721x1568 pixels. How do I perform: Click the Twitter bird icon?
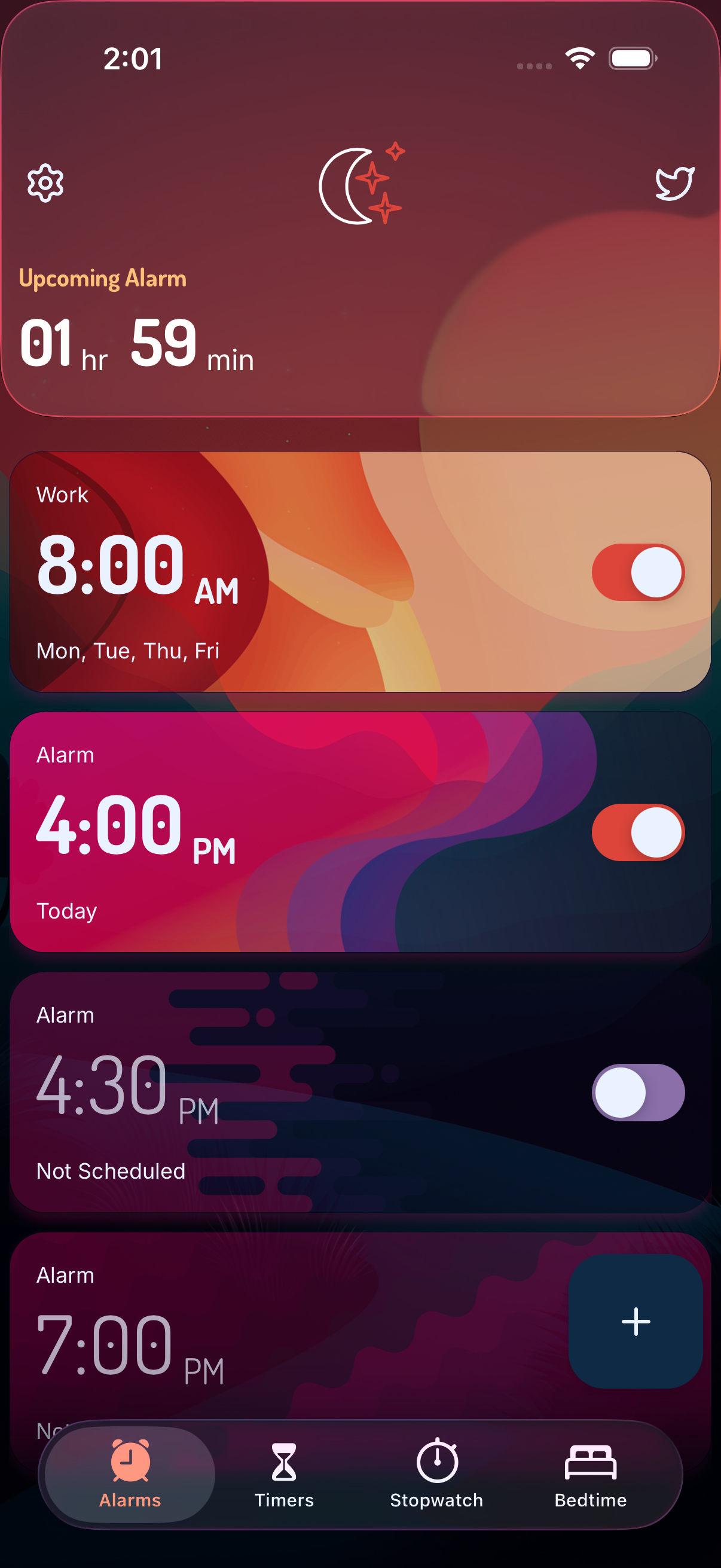pos(674,183)
